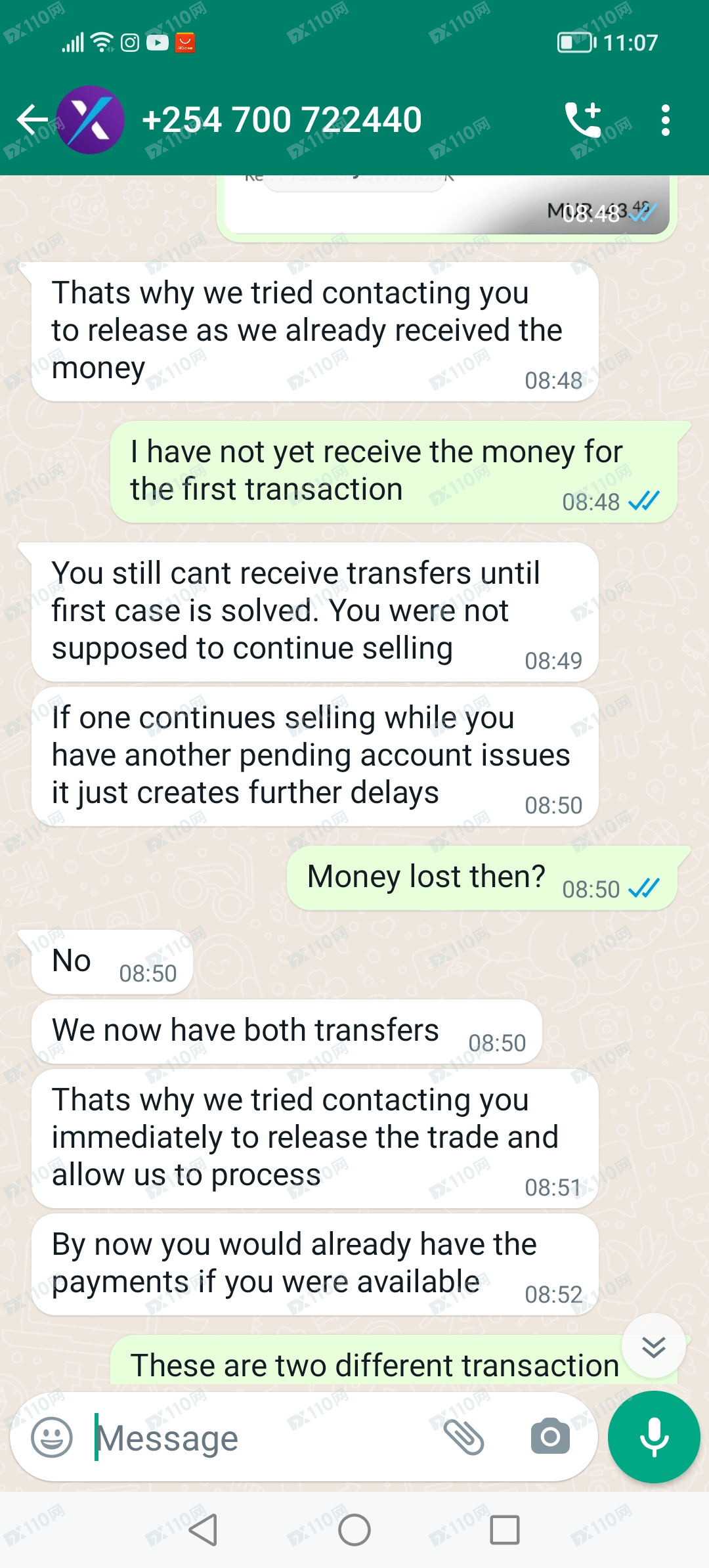Open the three-dot overflow menu
This screenshot has width=709, height=1568.
(665, 120)
